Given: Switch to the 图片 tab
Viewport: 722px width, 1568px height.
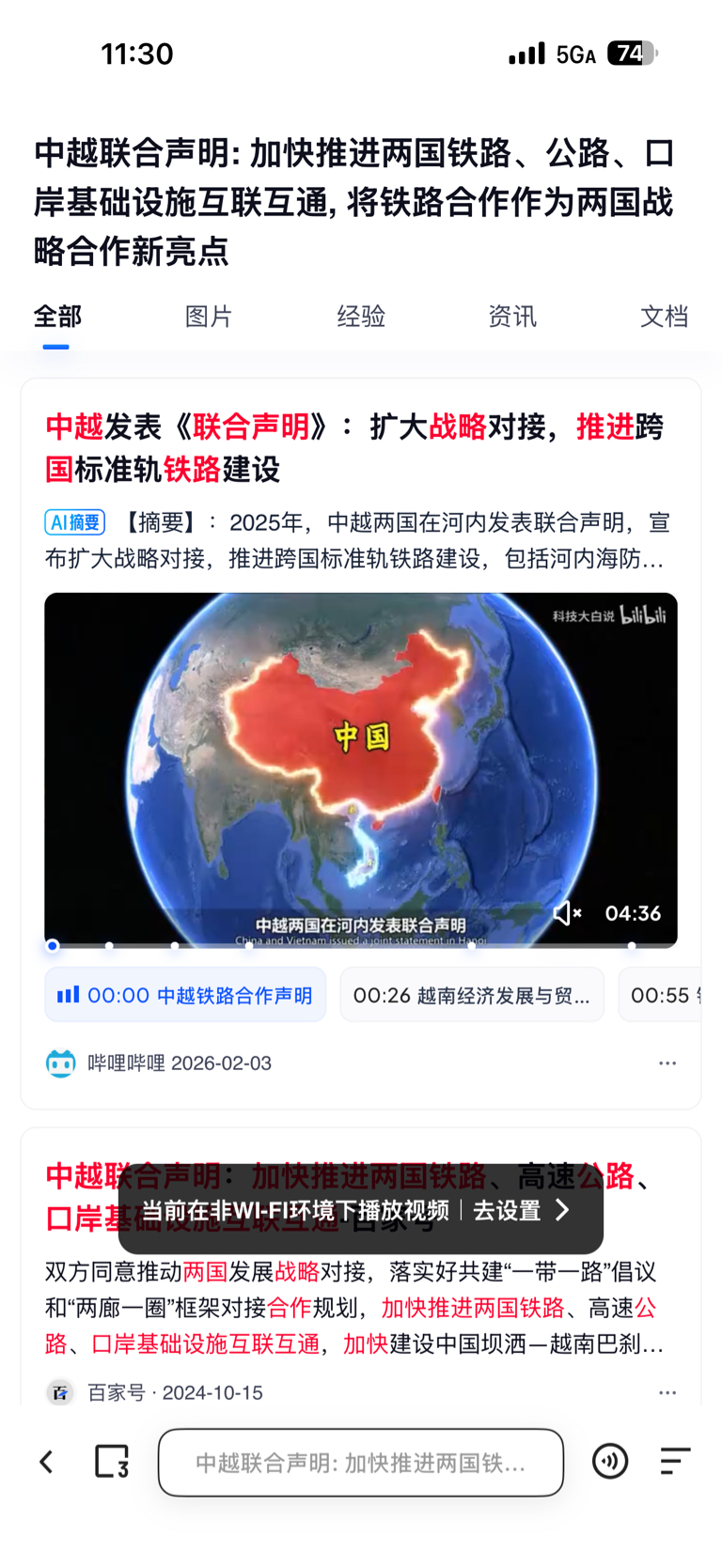Looking at the screenshot, I should (208, 317).
